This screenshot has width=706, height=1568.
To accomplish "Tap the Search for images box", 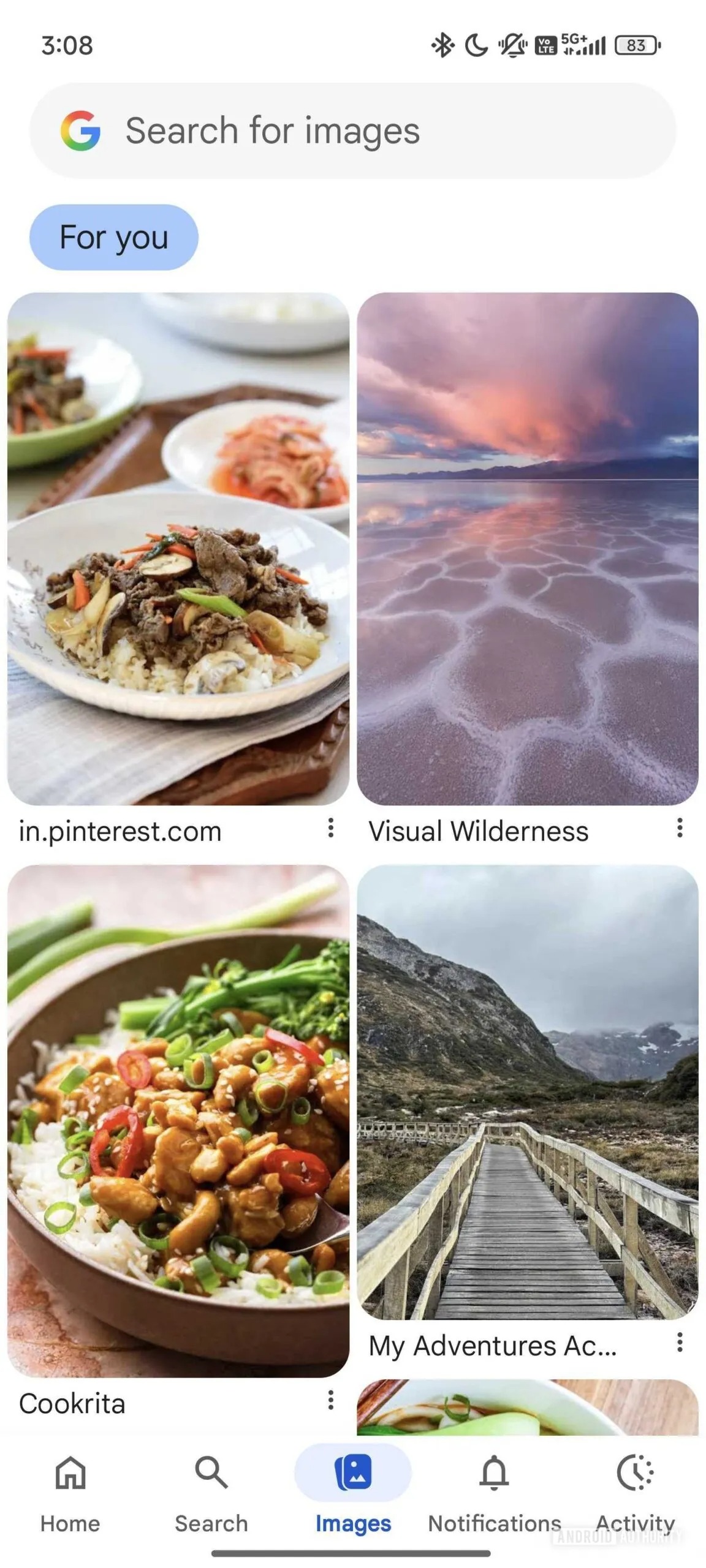I will point(352,130).
